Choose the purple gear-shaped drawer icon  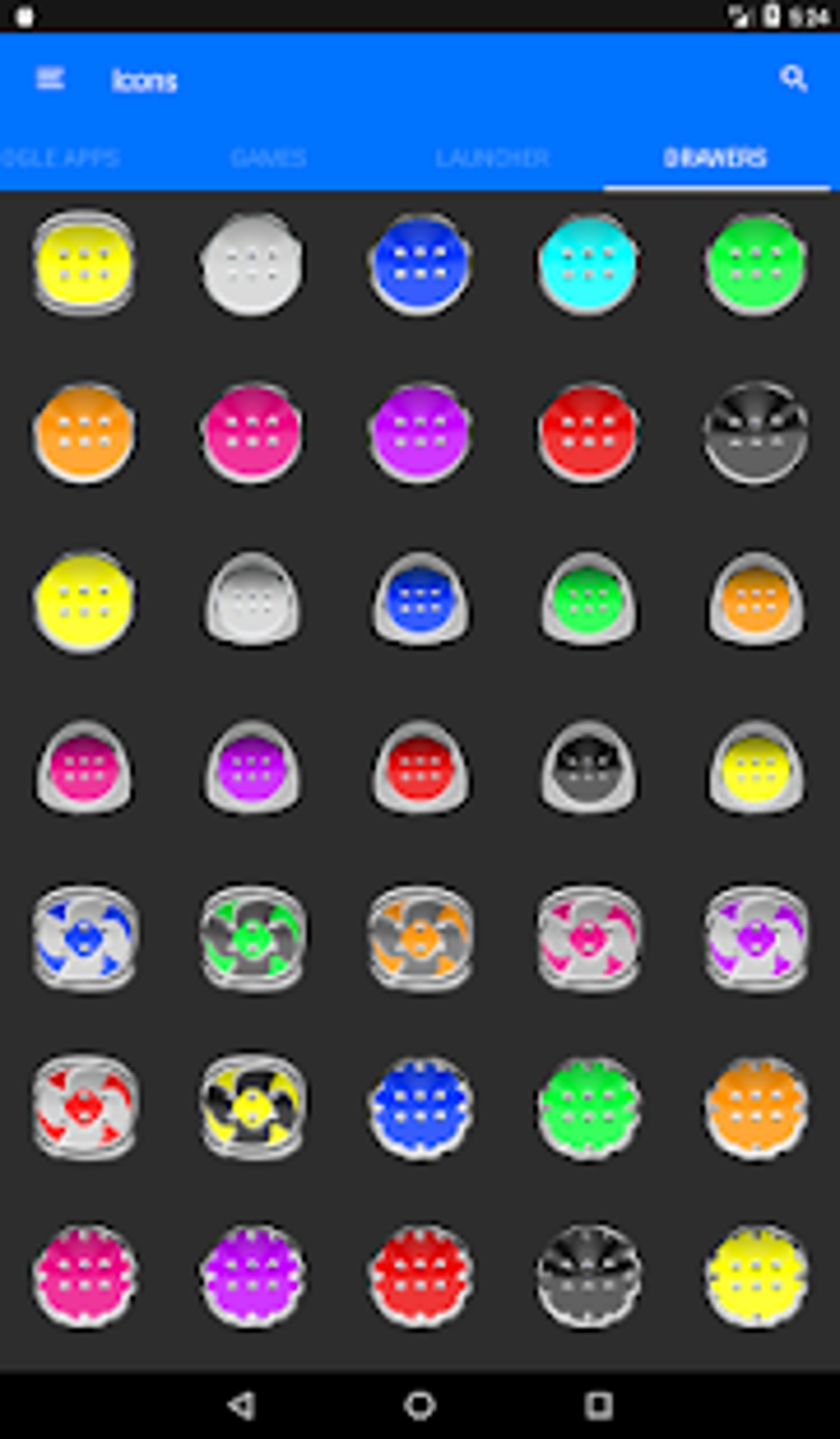click(x=252, y=1276)
